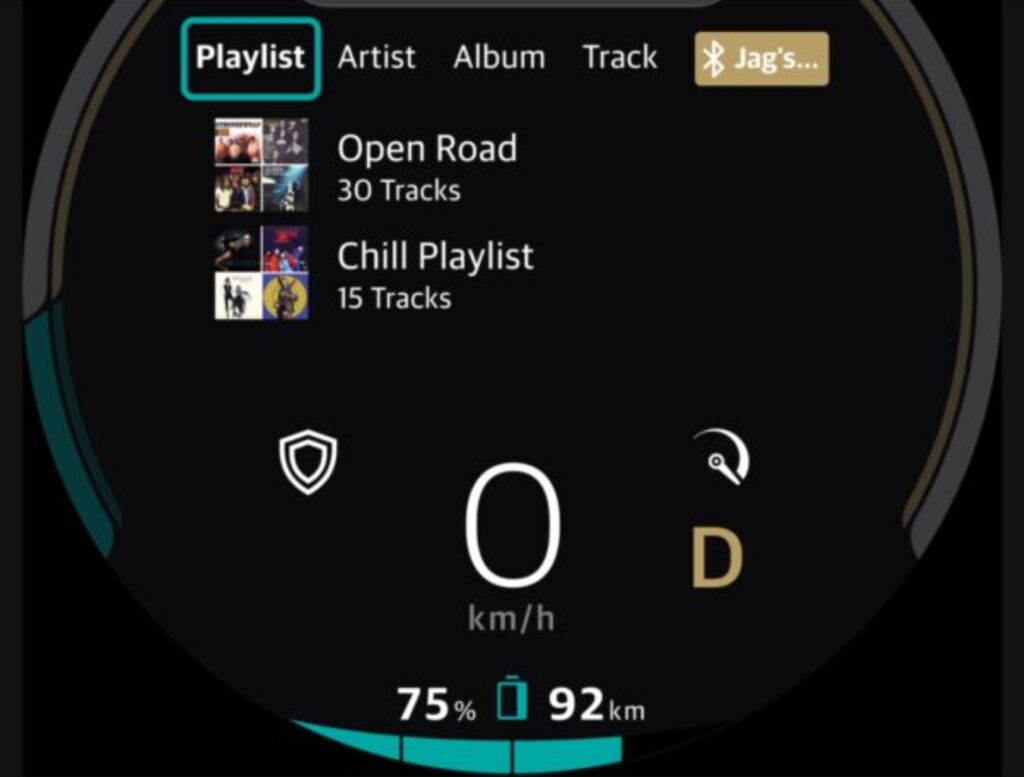Open the Chill Playlist

[435, 273]
